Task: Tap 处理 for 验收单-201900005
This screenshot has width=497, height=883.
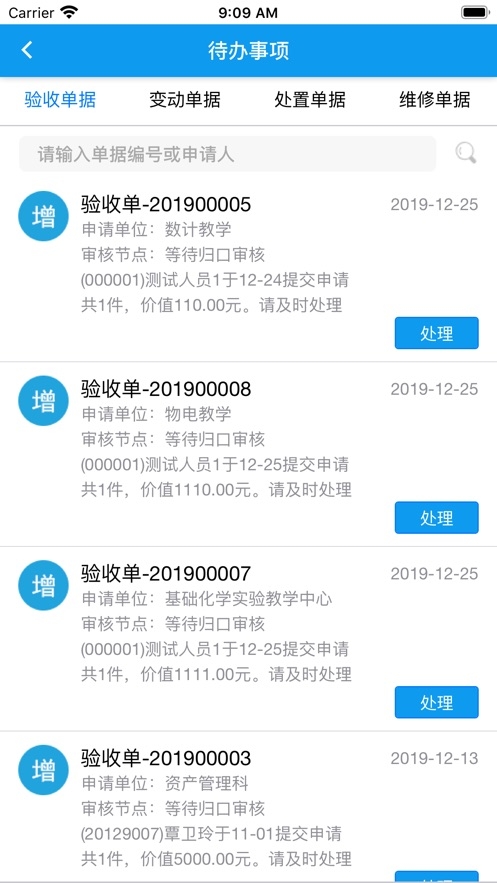Action: click(437, 333)
